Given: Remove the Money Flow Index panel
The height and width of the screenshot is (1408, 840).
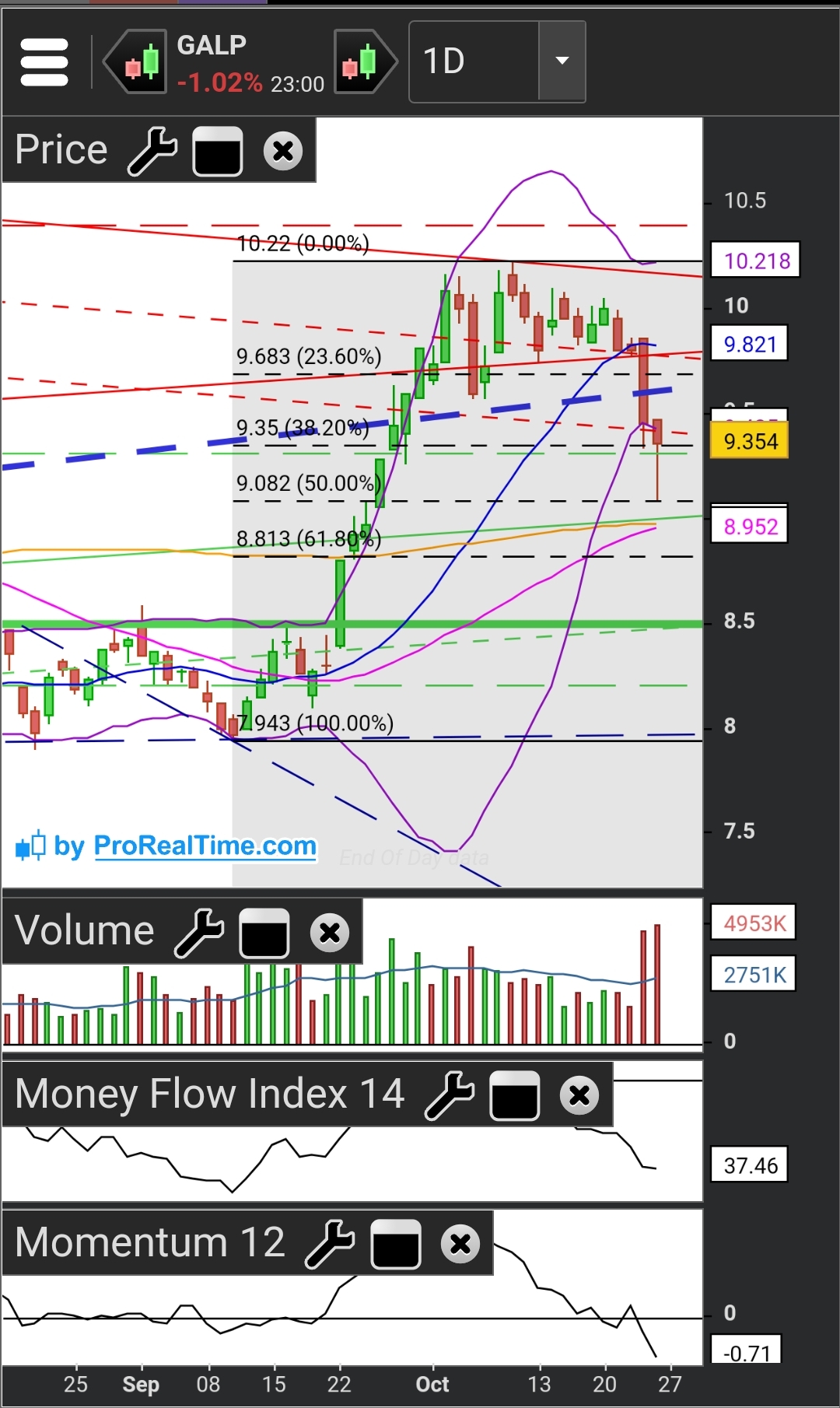Looking at the screenshot, I should pos(579,1095).
